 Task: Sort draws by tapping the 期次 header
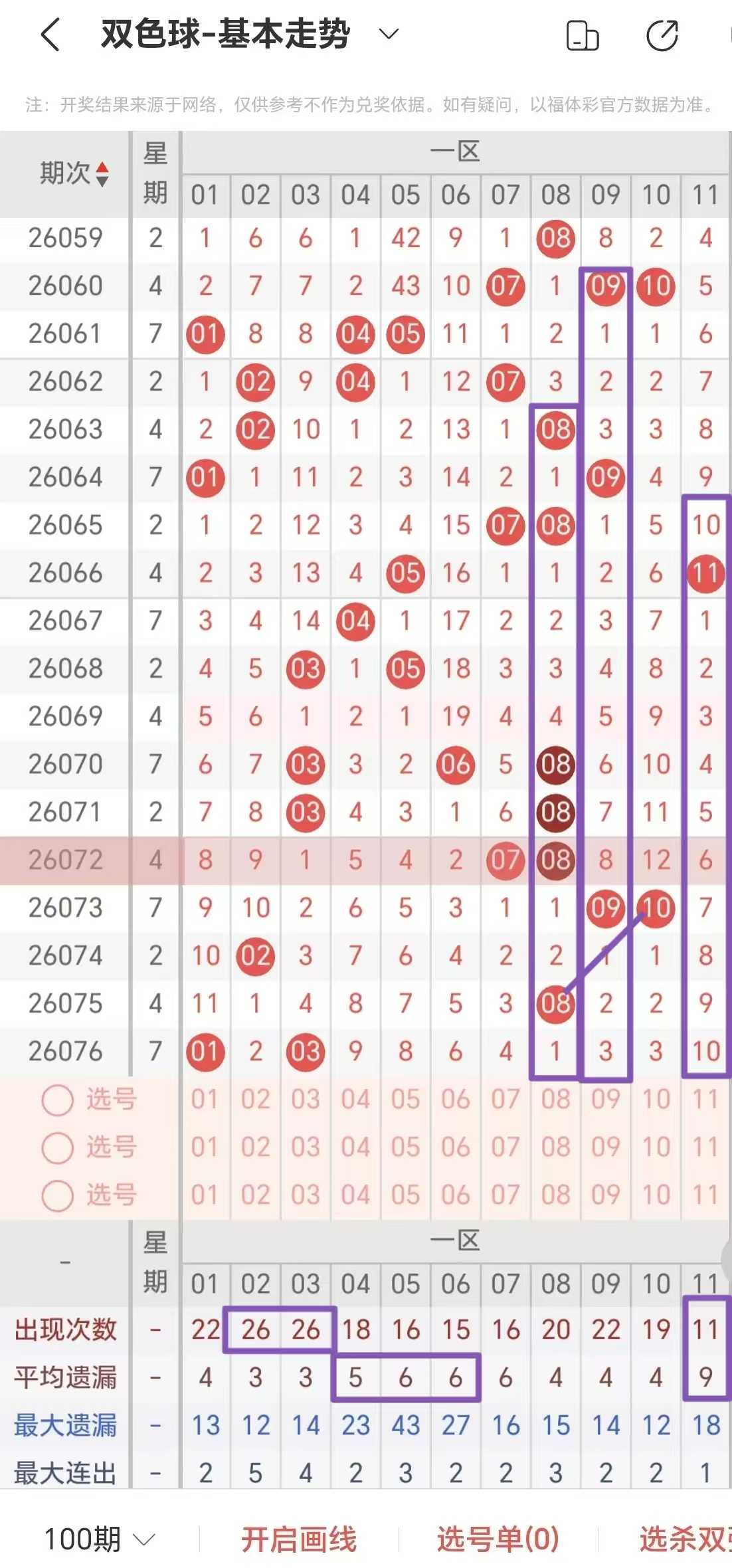pos(74,174)
